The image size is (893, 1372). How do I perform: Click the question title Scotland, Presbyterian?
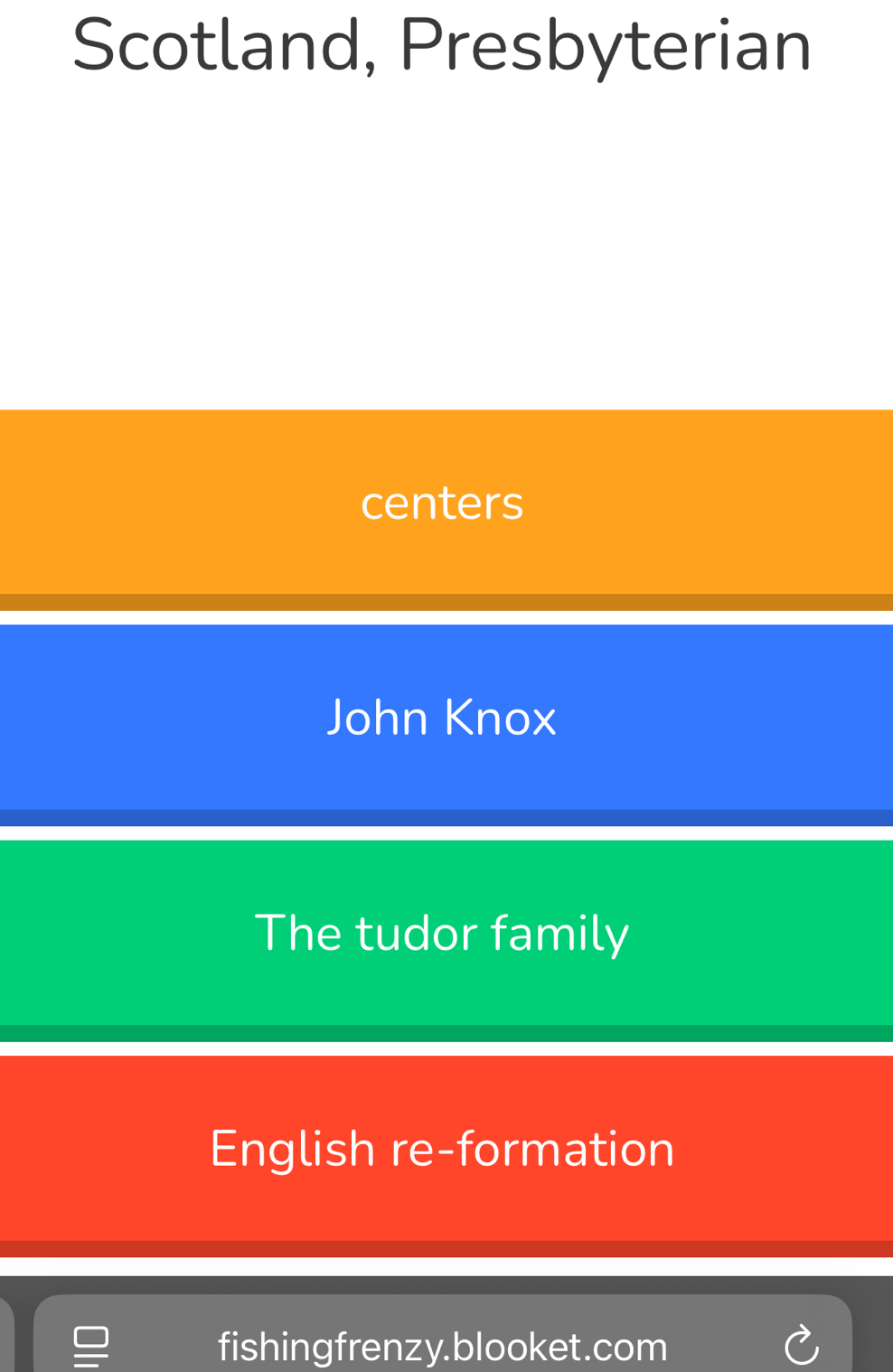point(442,45)
